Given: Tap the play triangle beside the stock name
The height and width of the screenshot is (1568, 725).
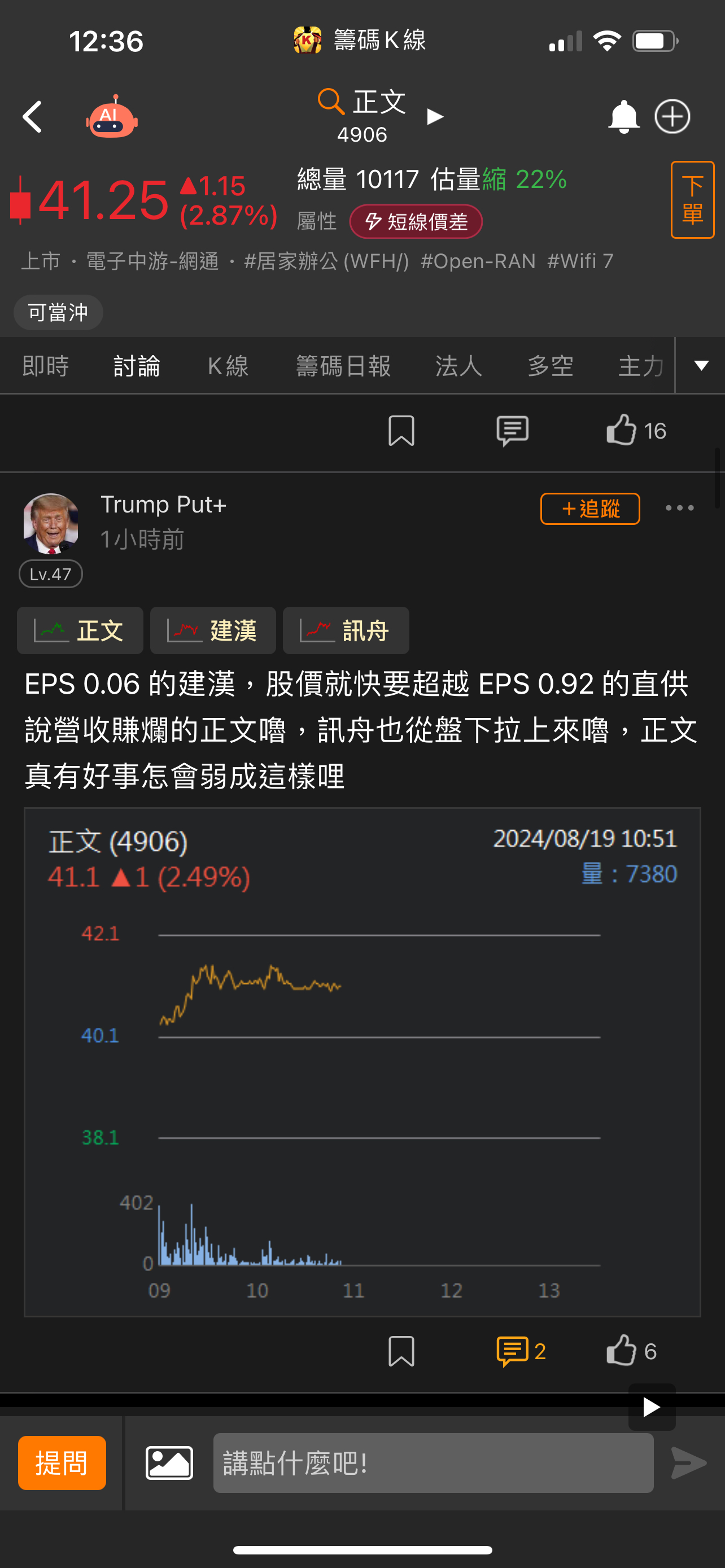Looking at the screenshot, I should [x=434, y=116].
